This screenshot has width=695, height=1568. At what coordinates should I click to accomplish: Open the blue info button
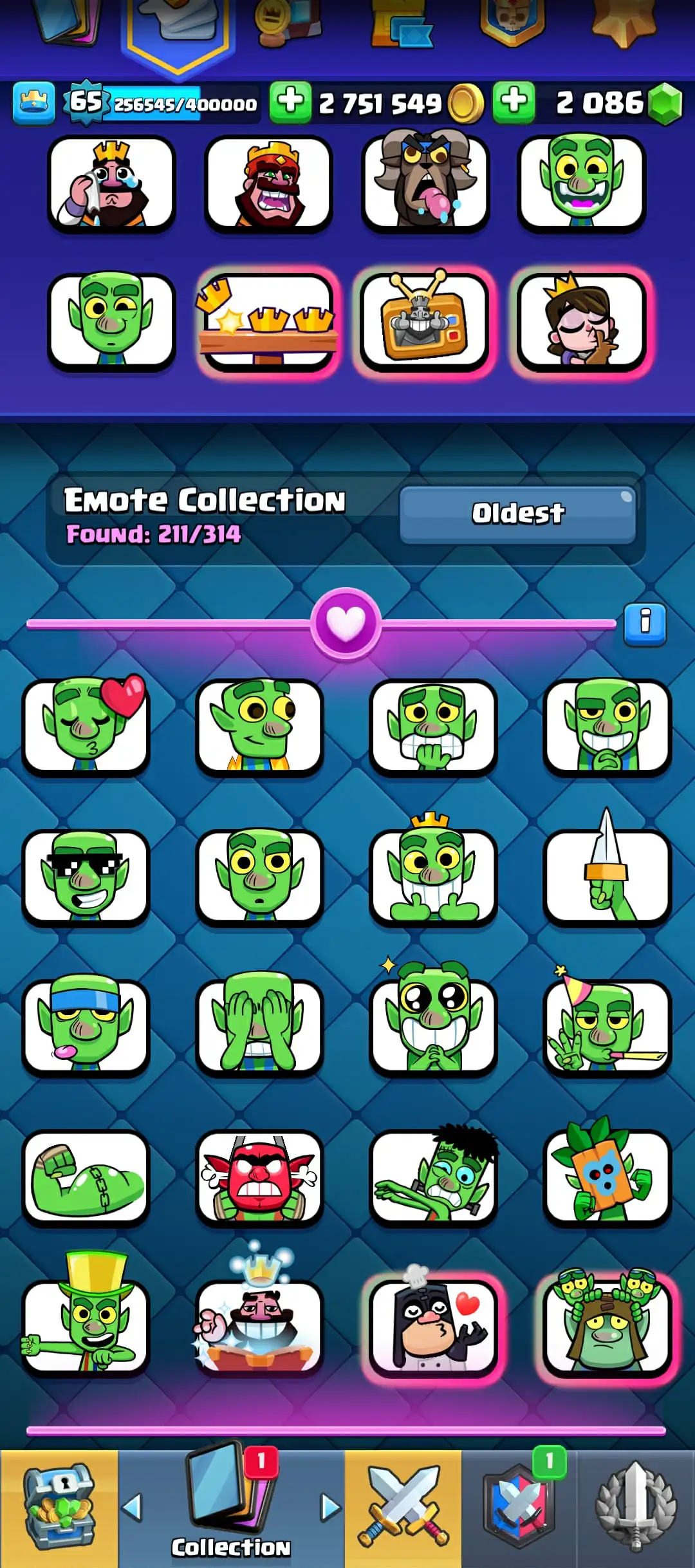coord(645,623)
